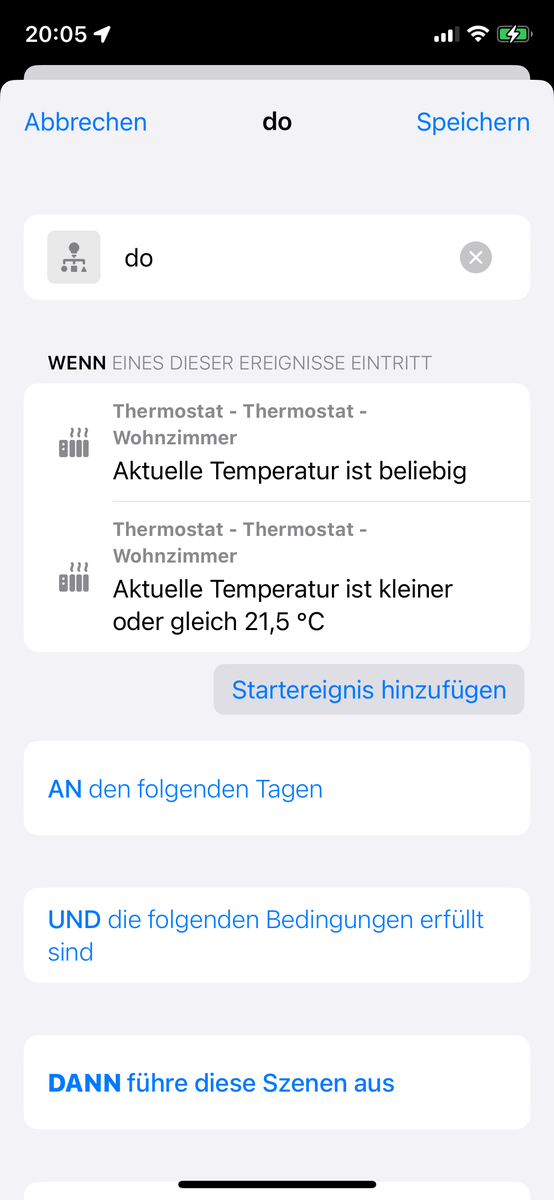Select 'AN den folgenden Tagen'
The width and height of the screenshot is (554, 1200).
[x=277, y=789]
